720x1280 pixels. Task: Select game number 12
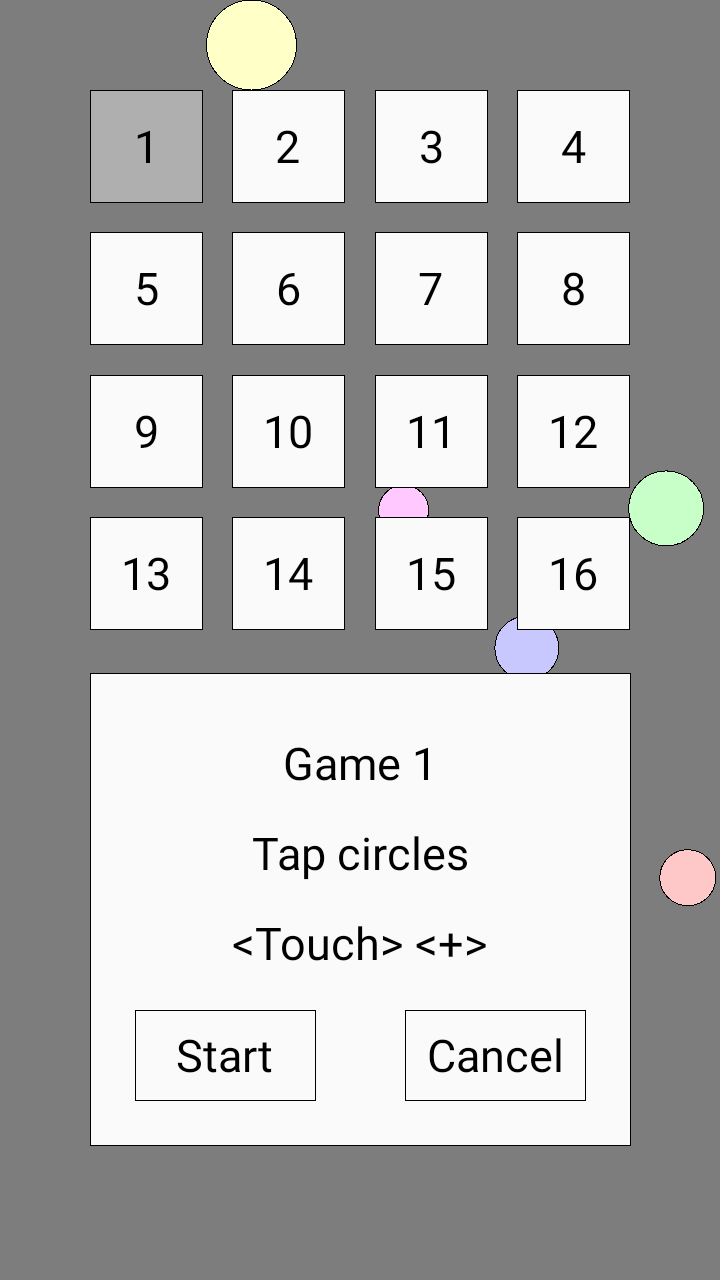click(573, 431)
